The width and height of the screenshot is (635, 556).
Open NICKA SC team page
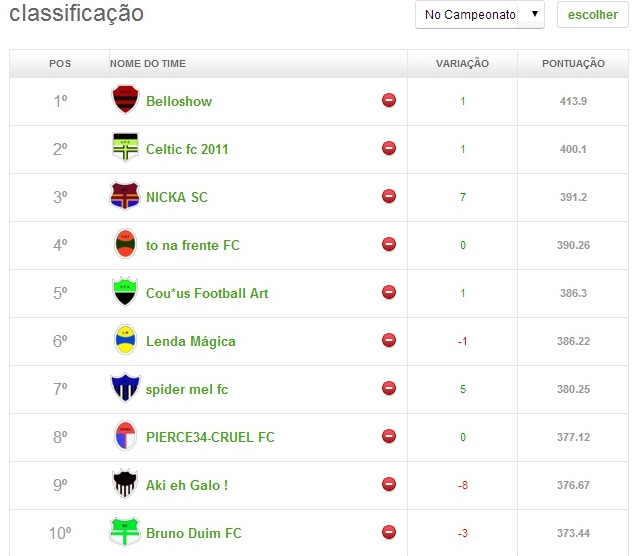(x=177, y=197)
